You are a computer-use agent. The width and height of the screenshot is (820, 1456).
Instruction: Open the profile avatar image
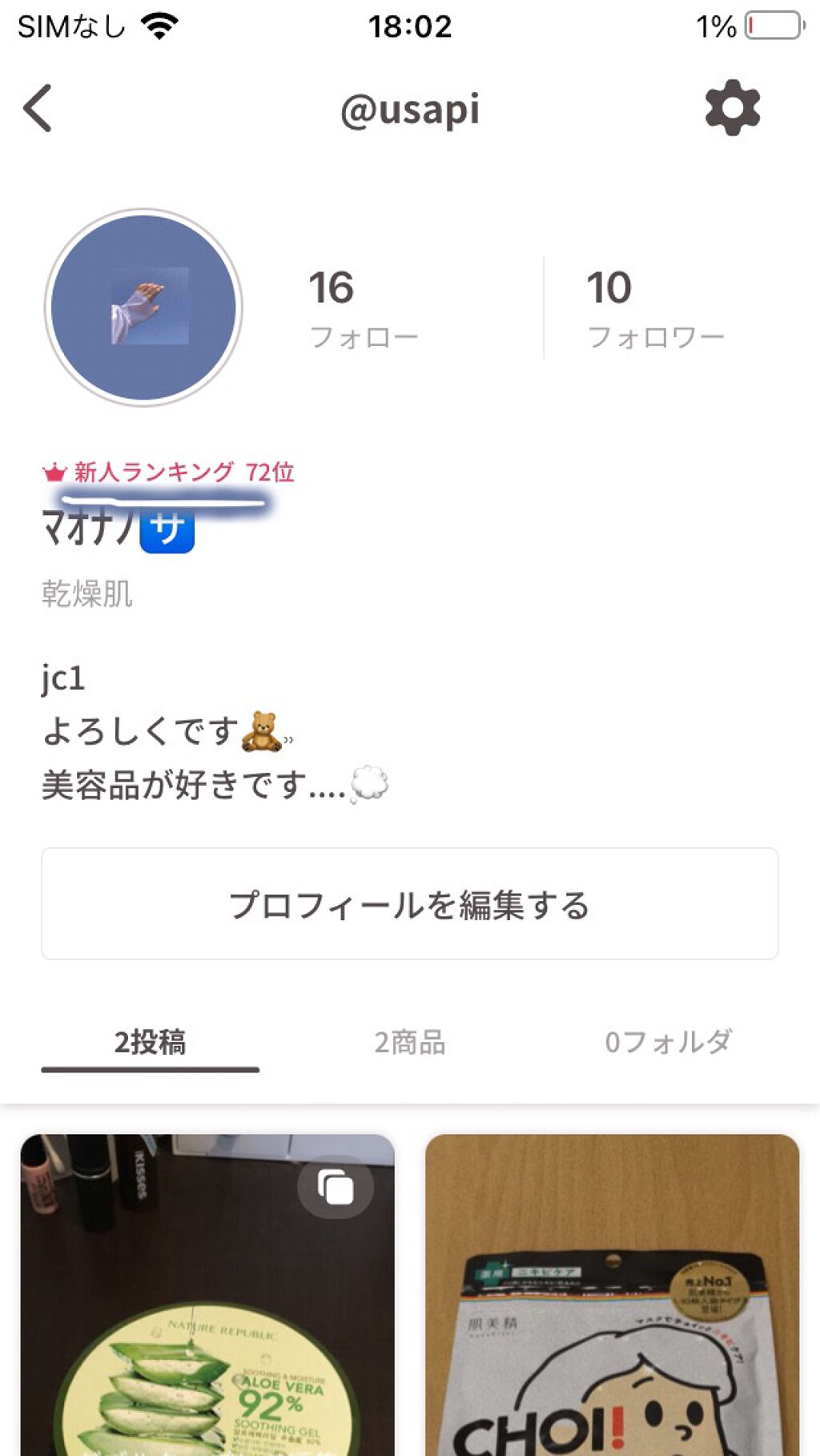(x=143, y=304)
